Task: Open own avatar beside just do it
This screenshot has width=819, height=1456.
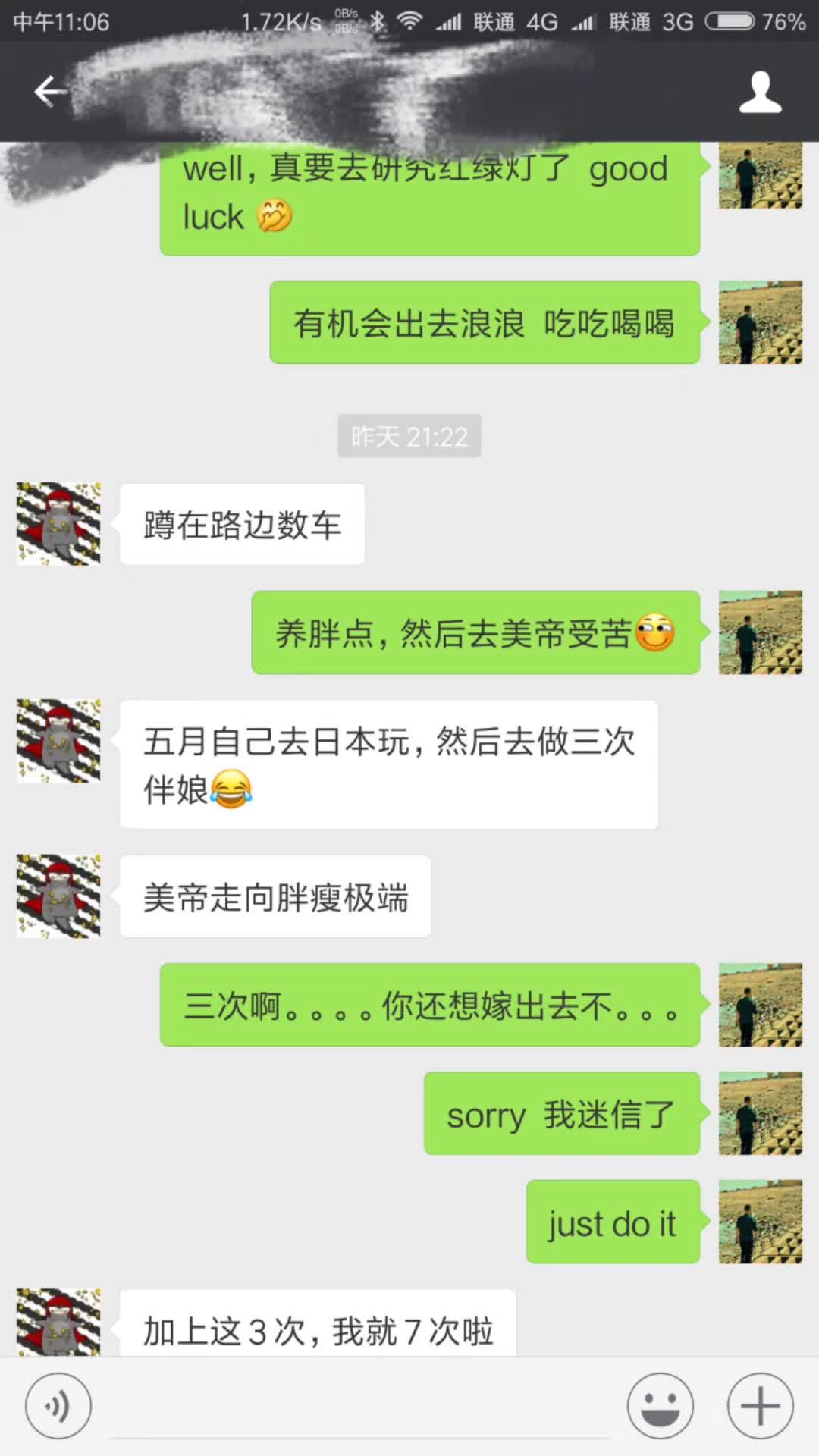Action: [x=760, y=1222]
